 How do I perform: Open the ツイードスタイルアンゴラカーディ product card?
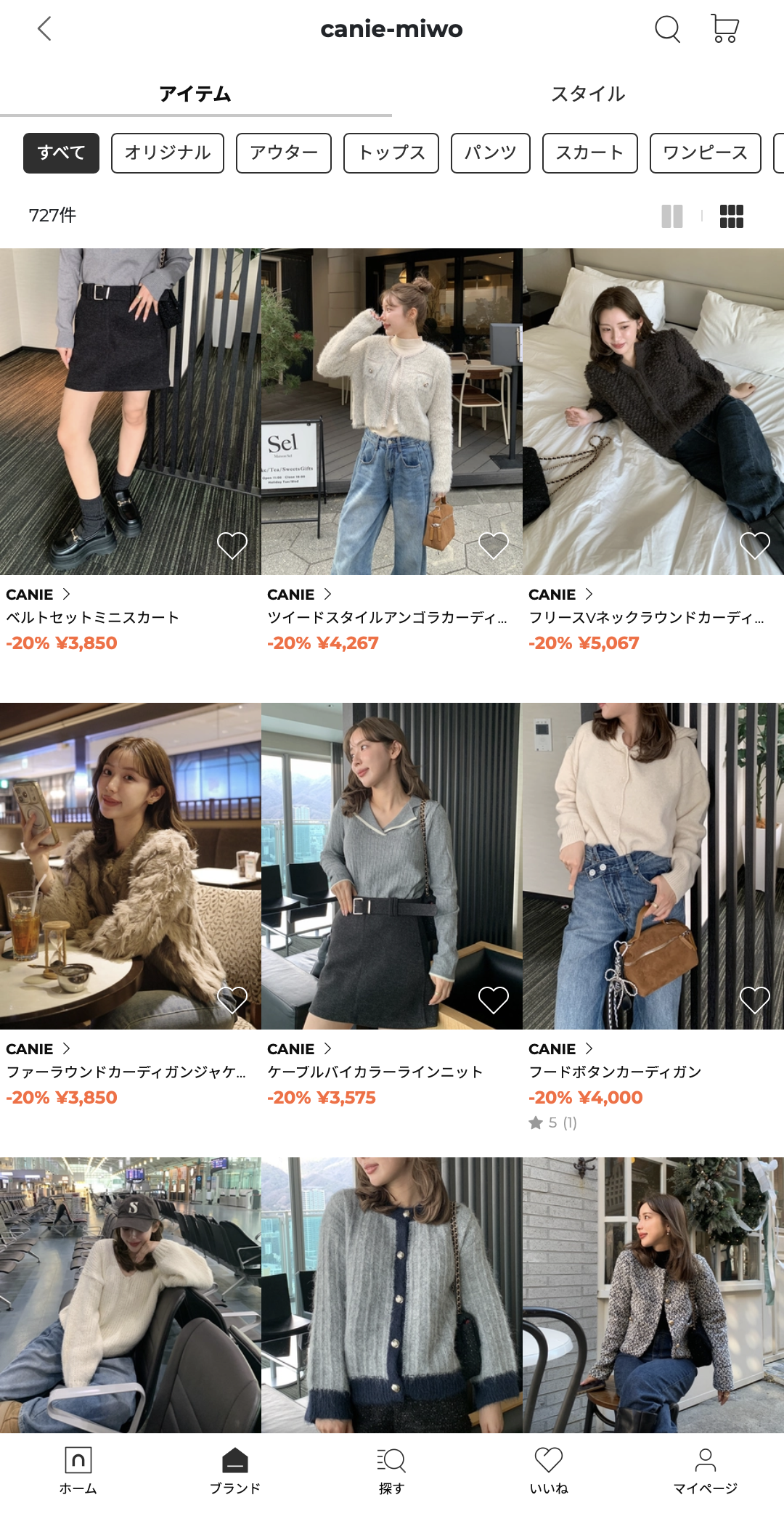click(391, 412)
